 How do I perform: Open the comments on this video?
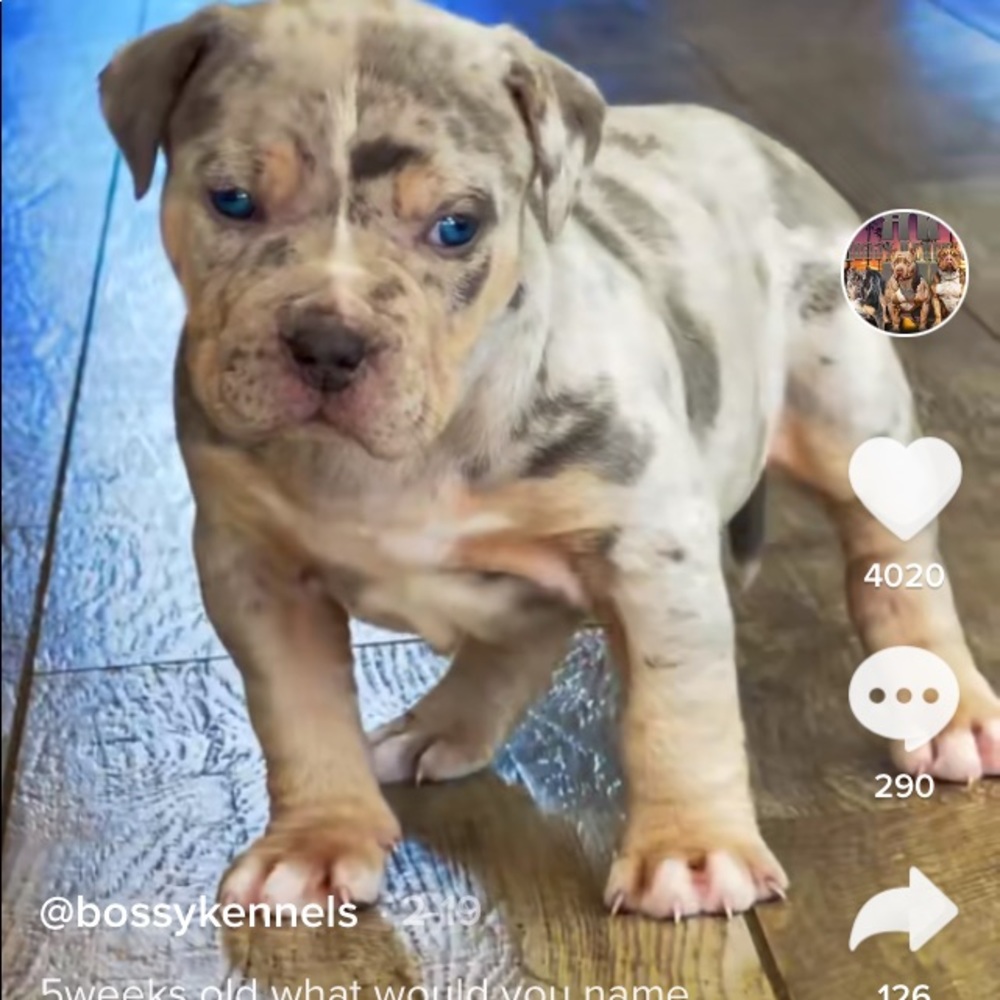pos(904,697)
